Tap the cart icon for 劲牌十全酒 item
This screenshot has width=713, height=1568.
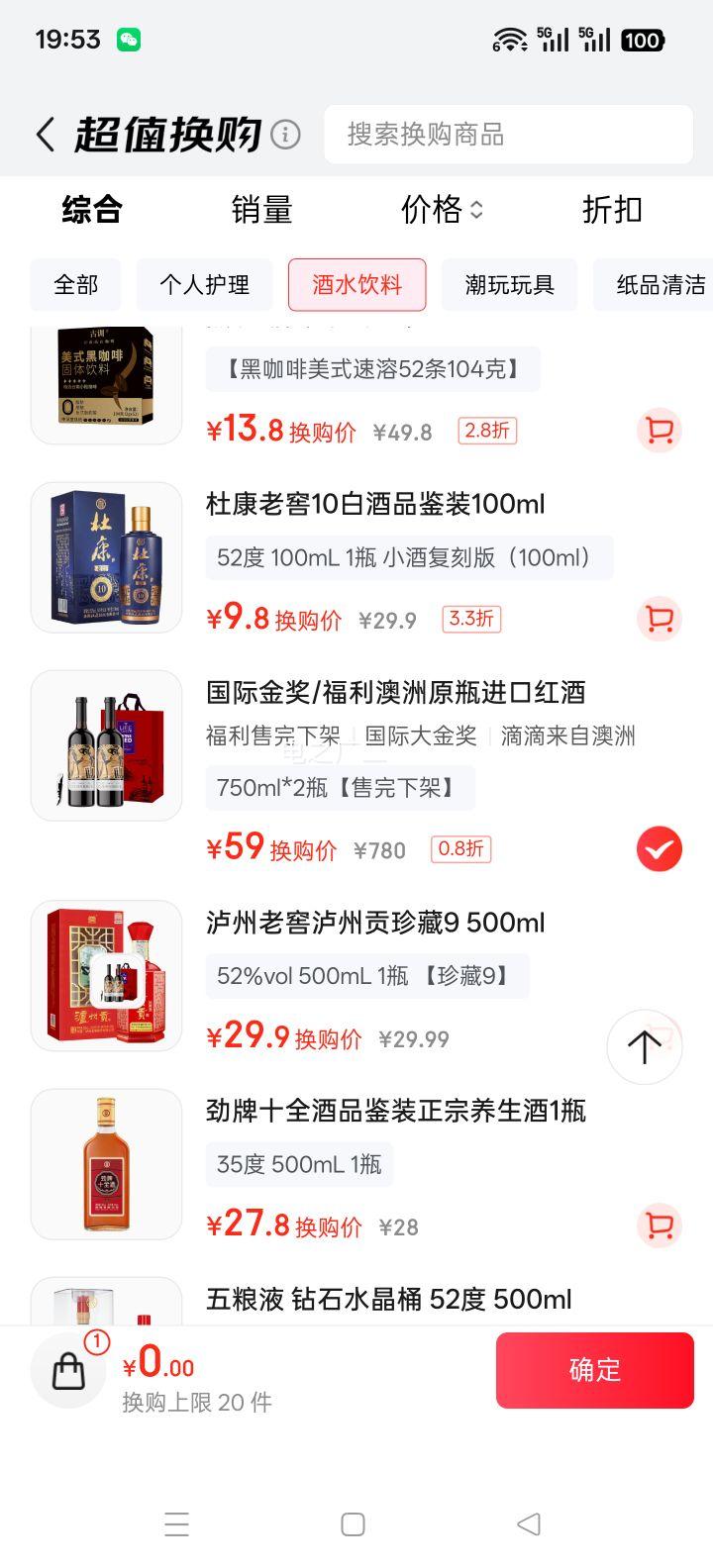tap(659, 1225)
